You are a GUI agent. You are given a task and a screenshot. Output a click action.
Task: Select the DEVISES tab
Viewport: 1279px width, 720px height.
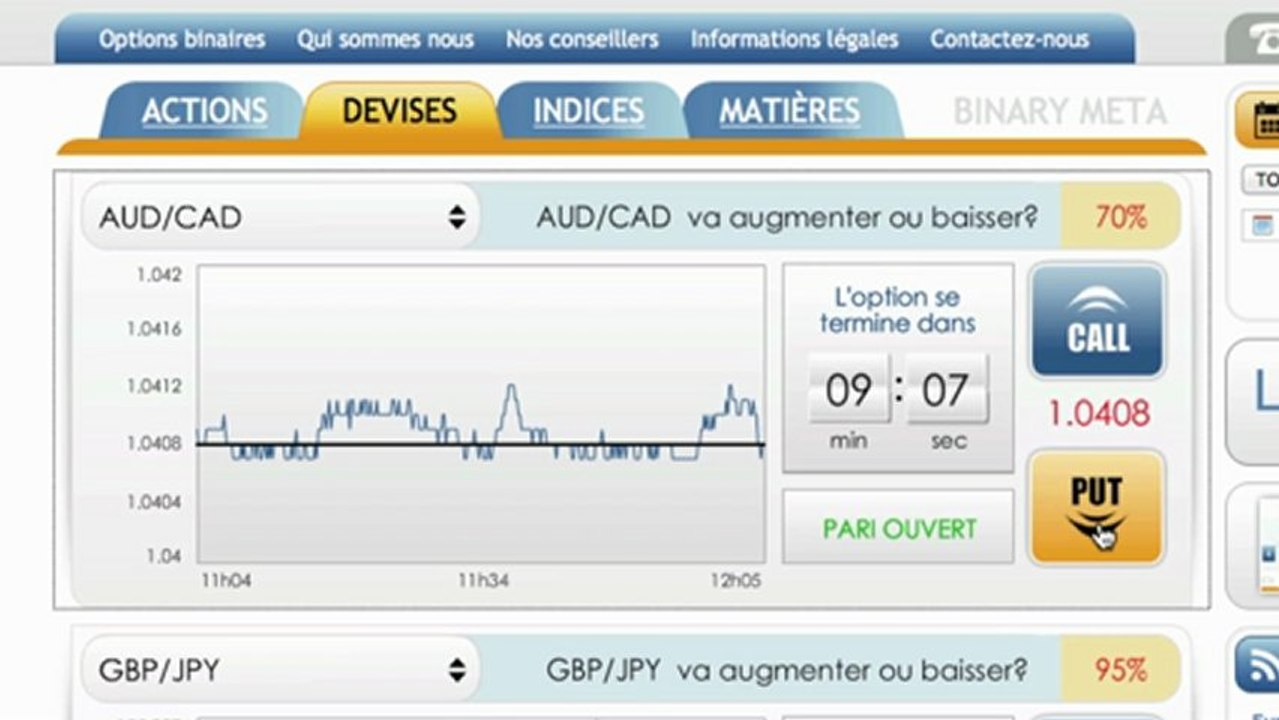(400, 111)
